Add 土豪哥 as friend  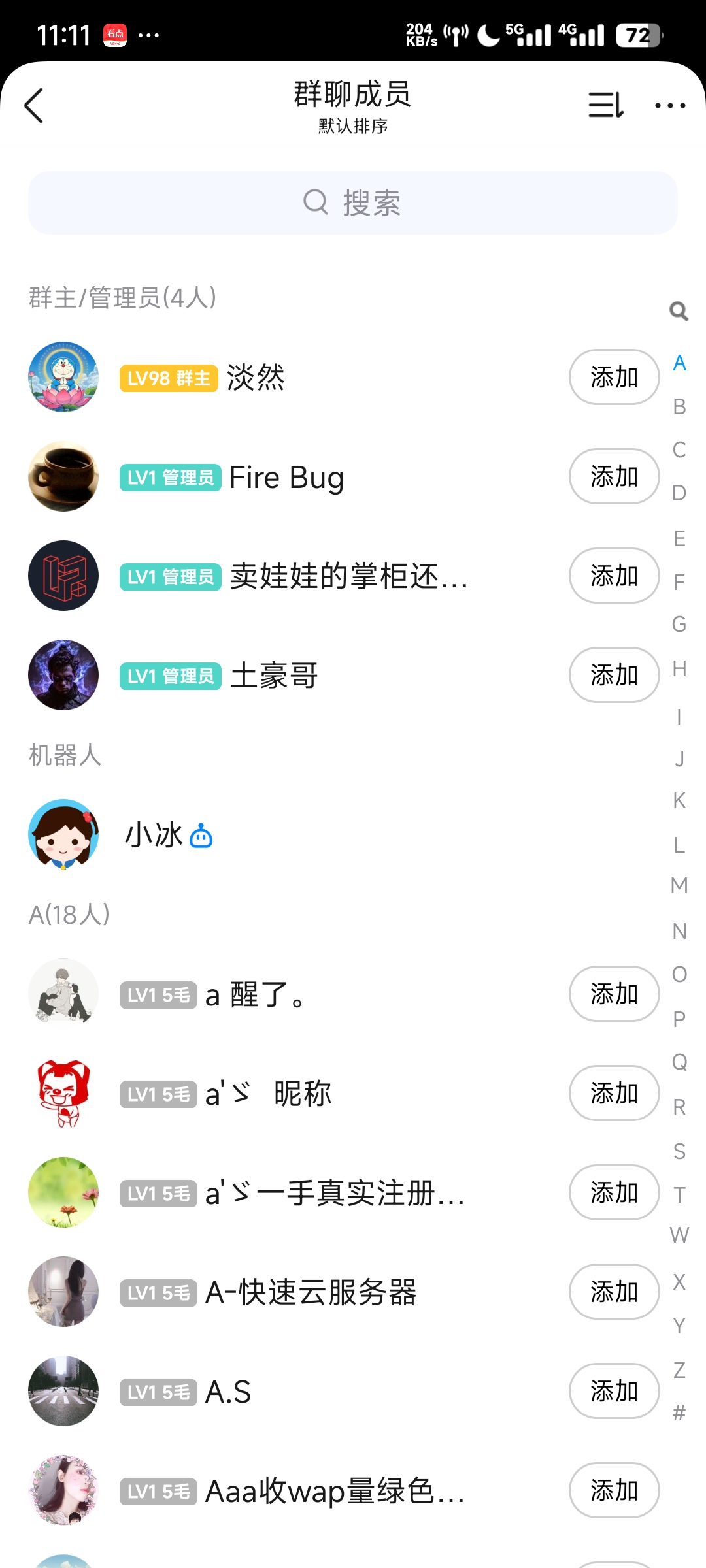click(x=613, y=675)
